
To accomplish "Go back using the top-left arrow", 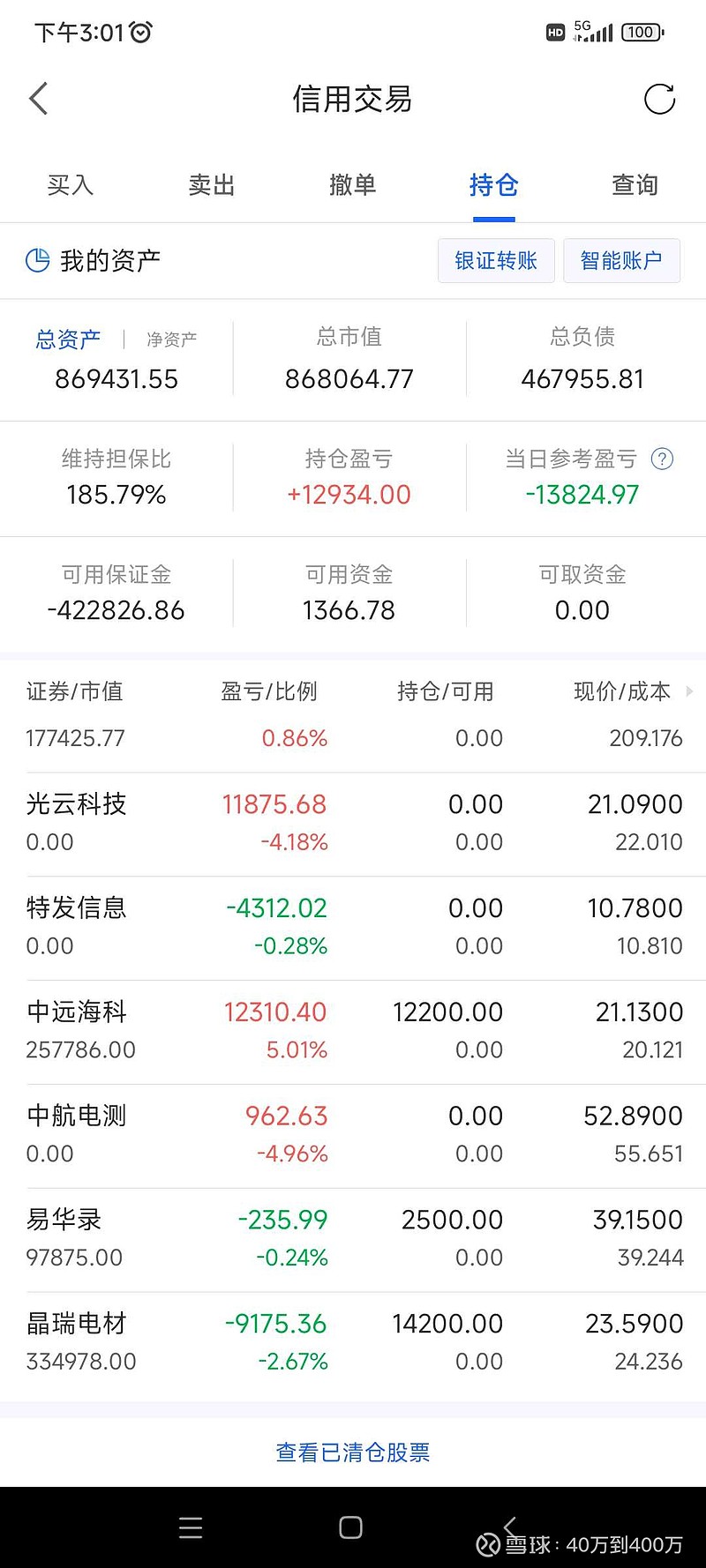I will [39, 99].
